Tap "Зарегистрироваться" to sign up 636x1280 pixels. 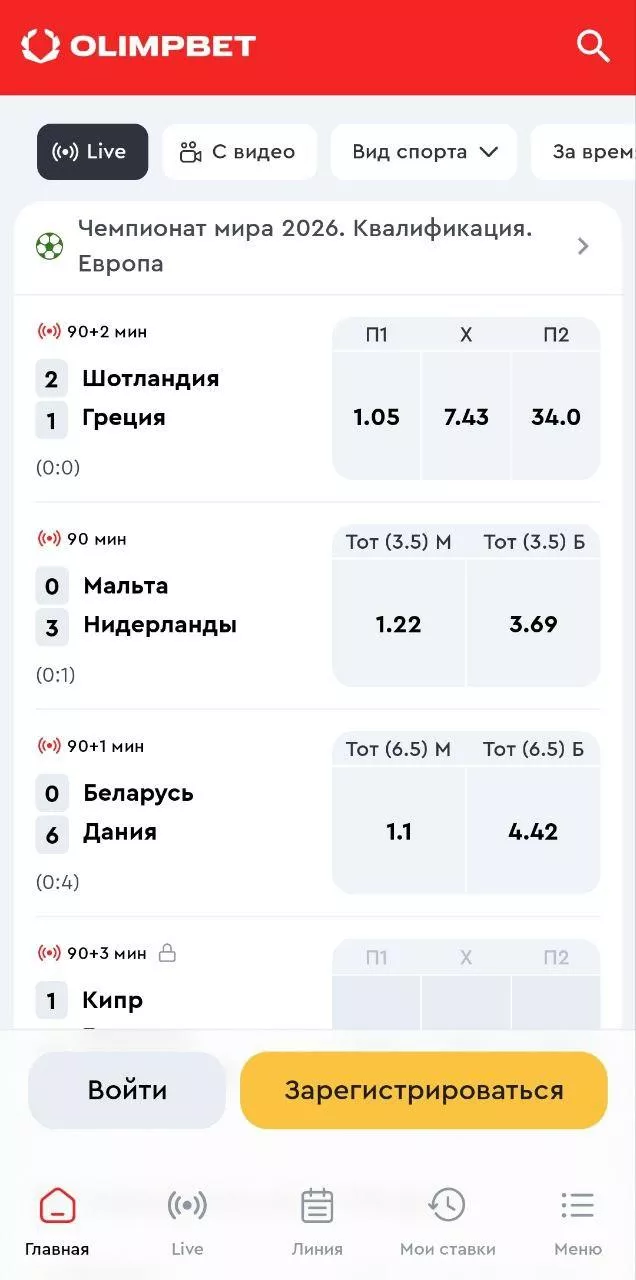pyautogui.click(x=424, y=1090)
